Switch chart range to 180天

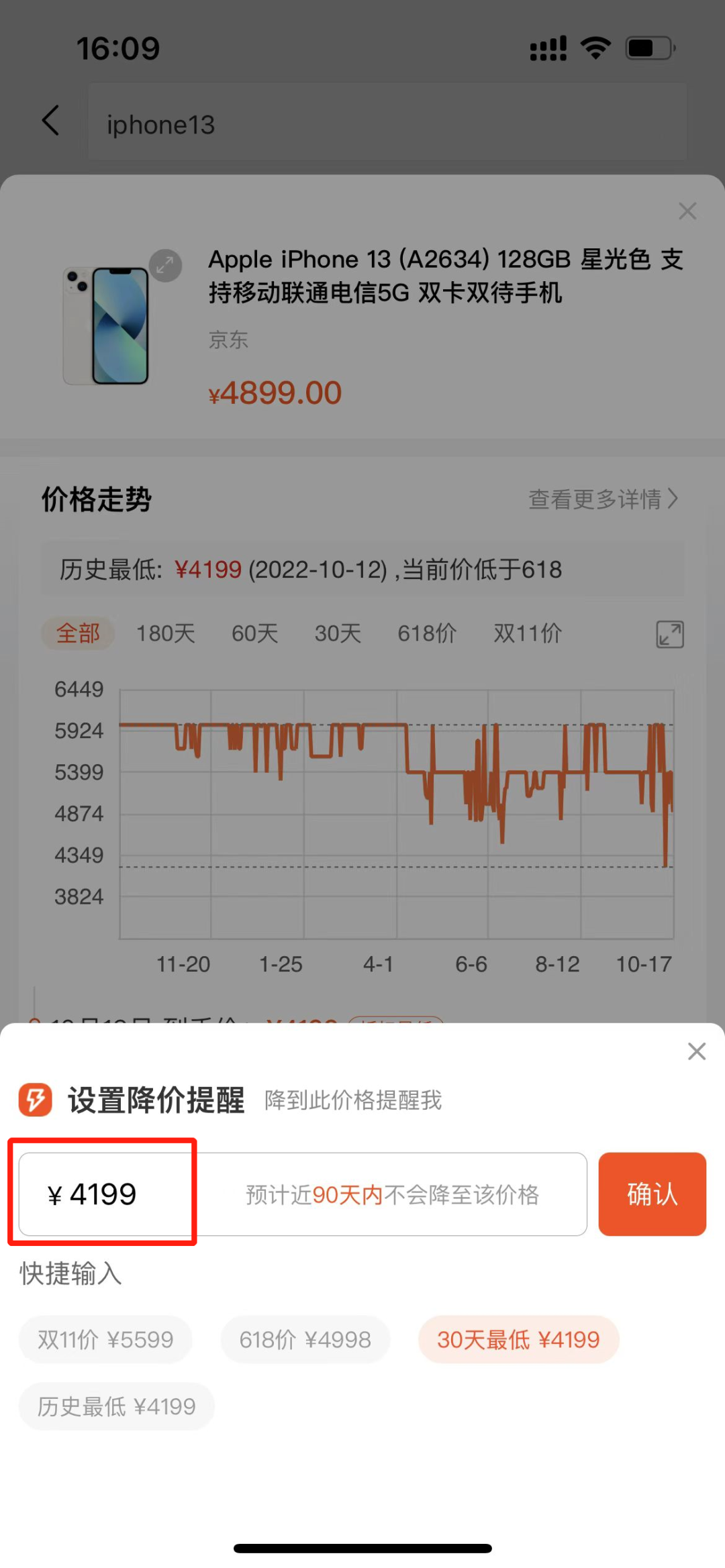pyautogui.click(x=165, y=633)
